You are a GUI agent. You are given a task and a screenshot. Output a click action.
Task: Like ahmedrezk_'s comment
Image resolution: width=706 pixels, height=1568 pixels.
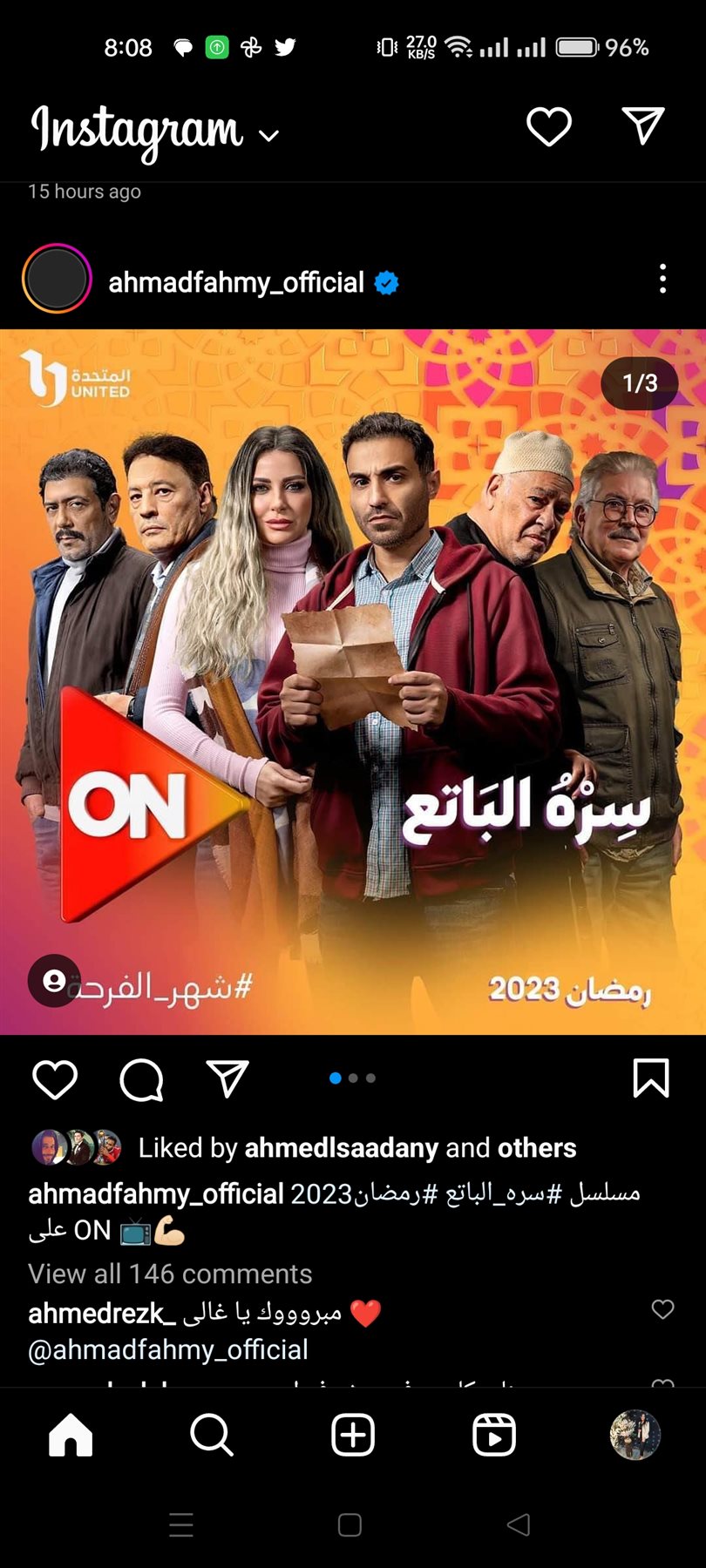click(x=662, y=1309)
